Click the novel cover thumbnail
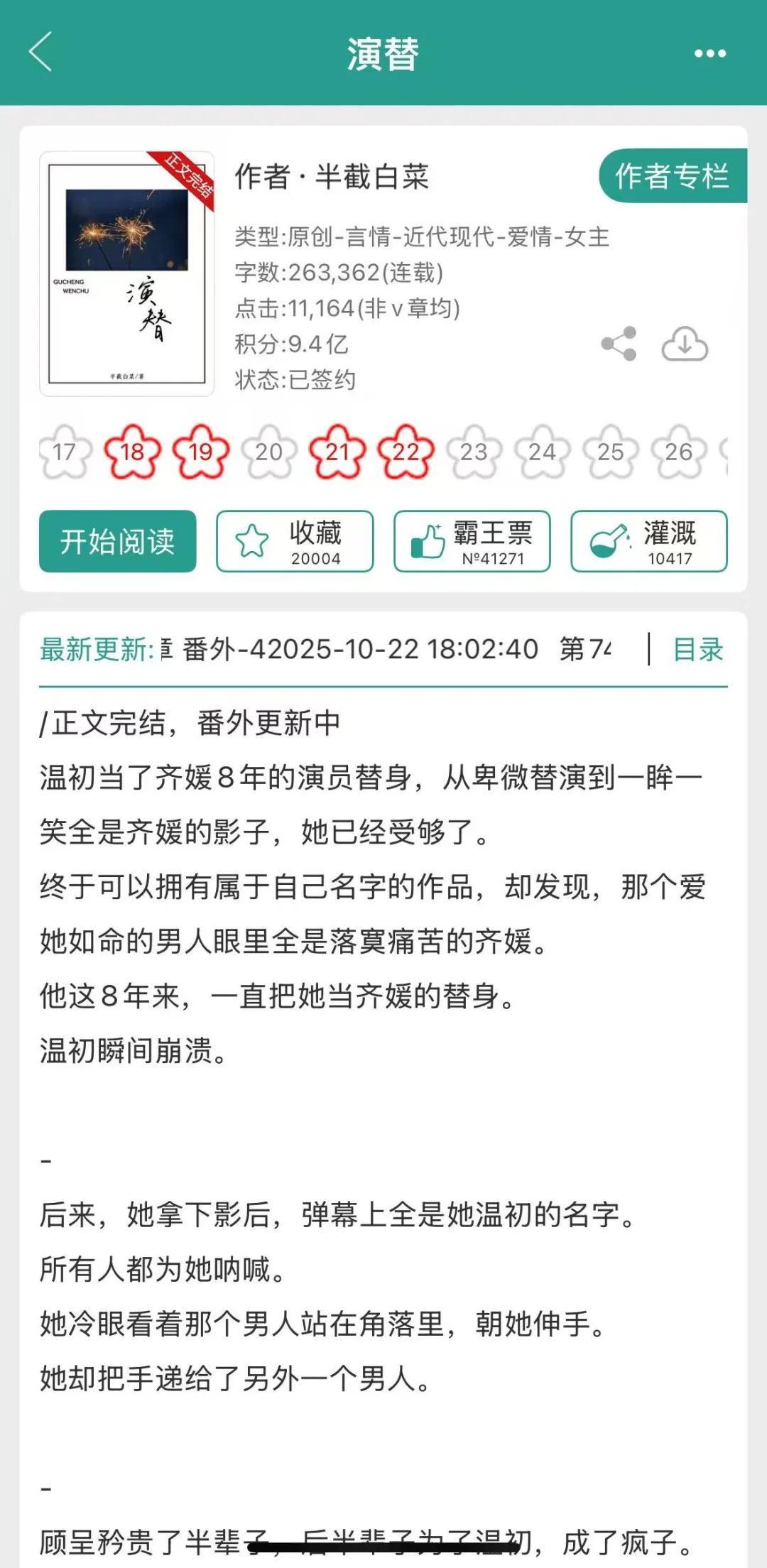 coord(128,272)
